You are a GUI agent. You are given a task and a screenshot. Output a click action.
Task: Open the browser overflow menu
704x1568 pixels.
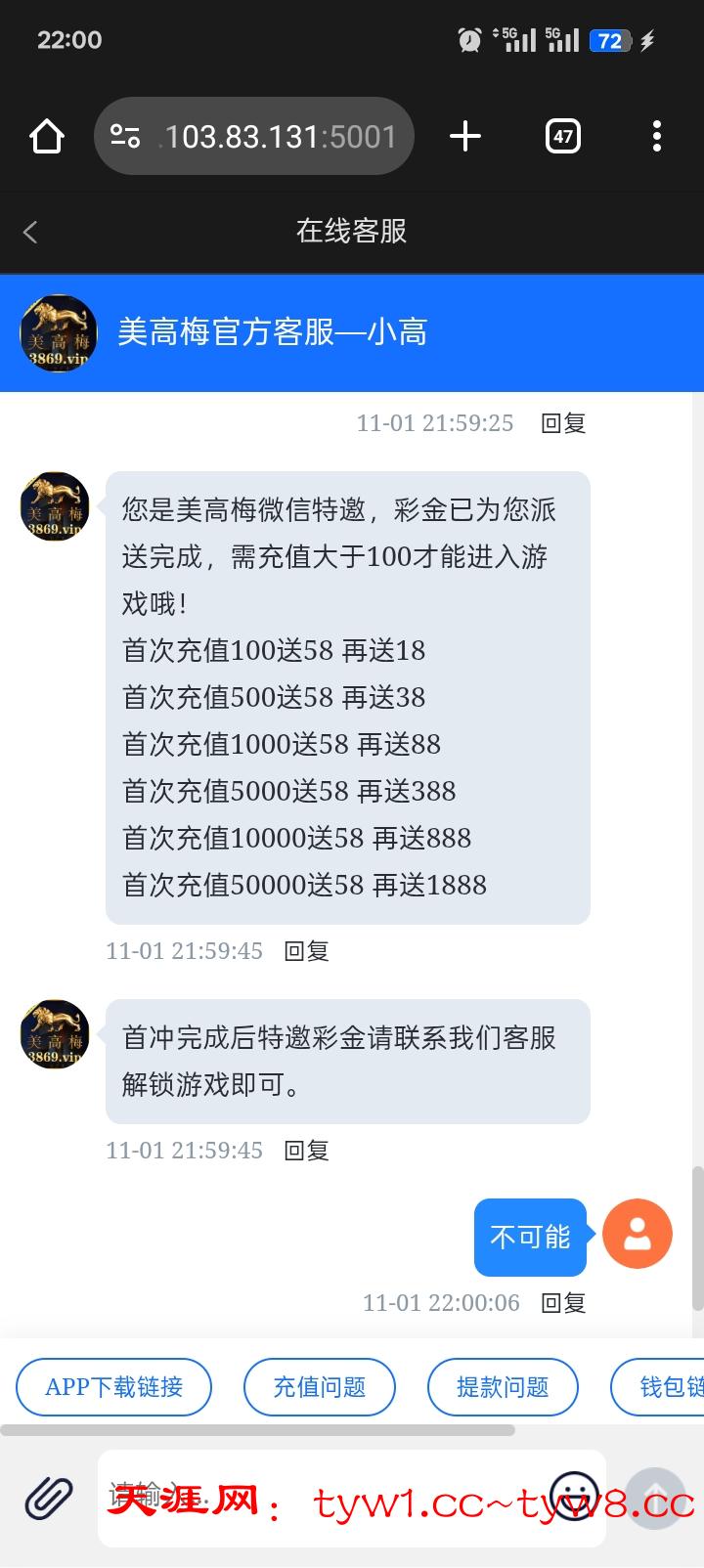point(656,137)
